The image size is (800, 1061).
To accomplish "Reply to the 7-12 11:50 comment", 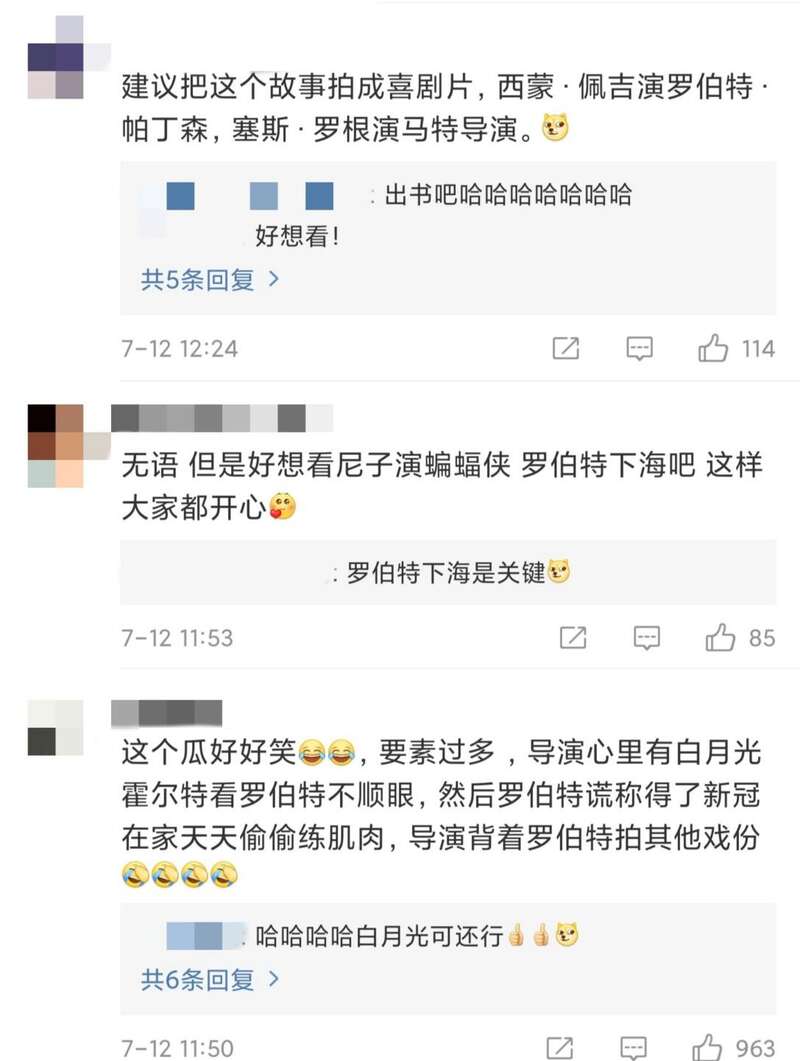I will (635, 1047).
